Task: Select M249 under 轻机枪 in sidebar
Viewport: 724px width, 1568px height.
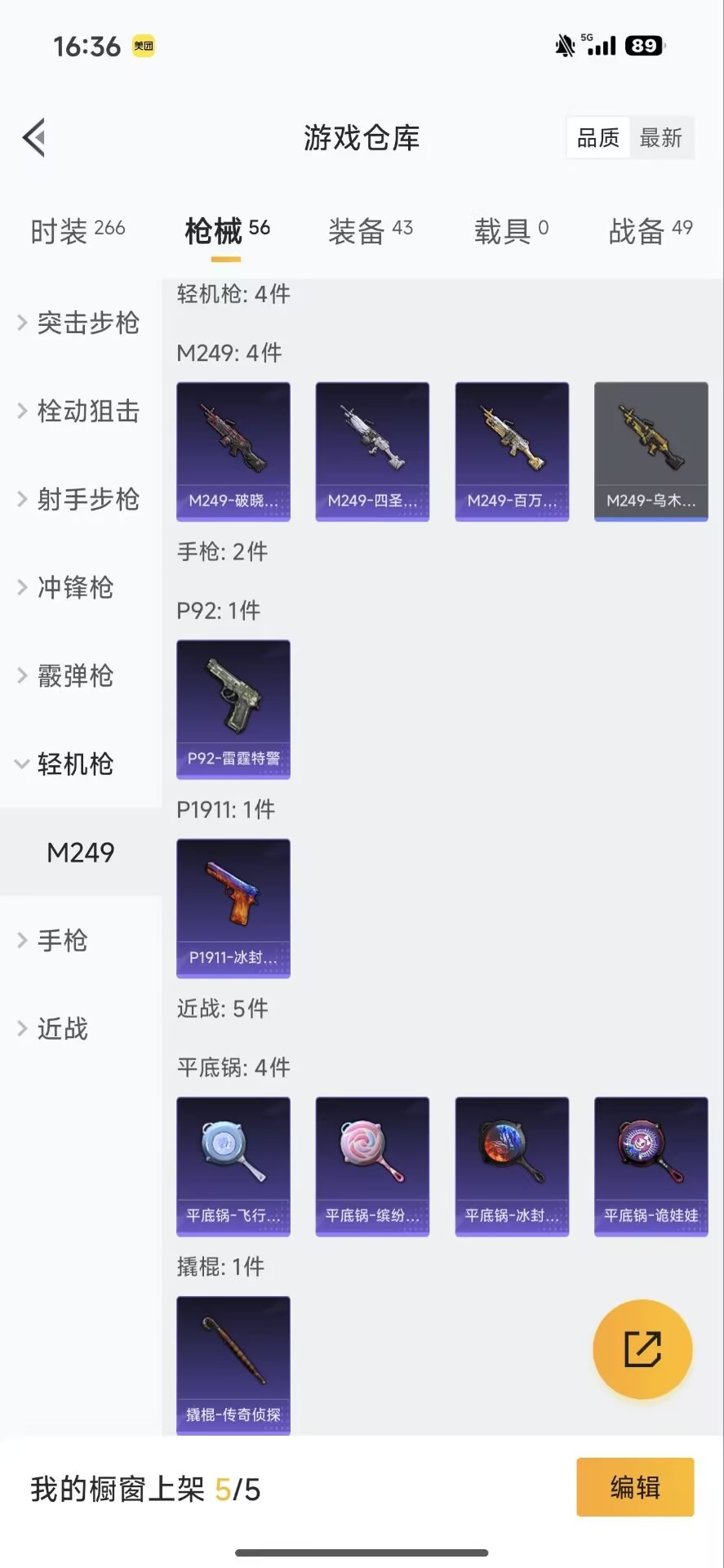Action: (79, 852)
